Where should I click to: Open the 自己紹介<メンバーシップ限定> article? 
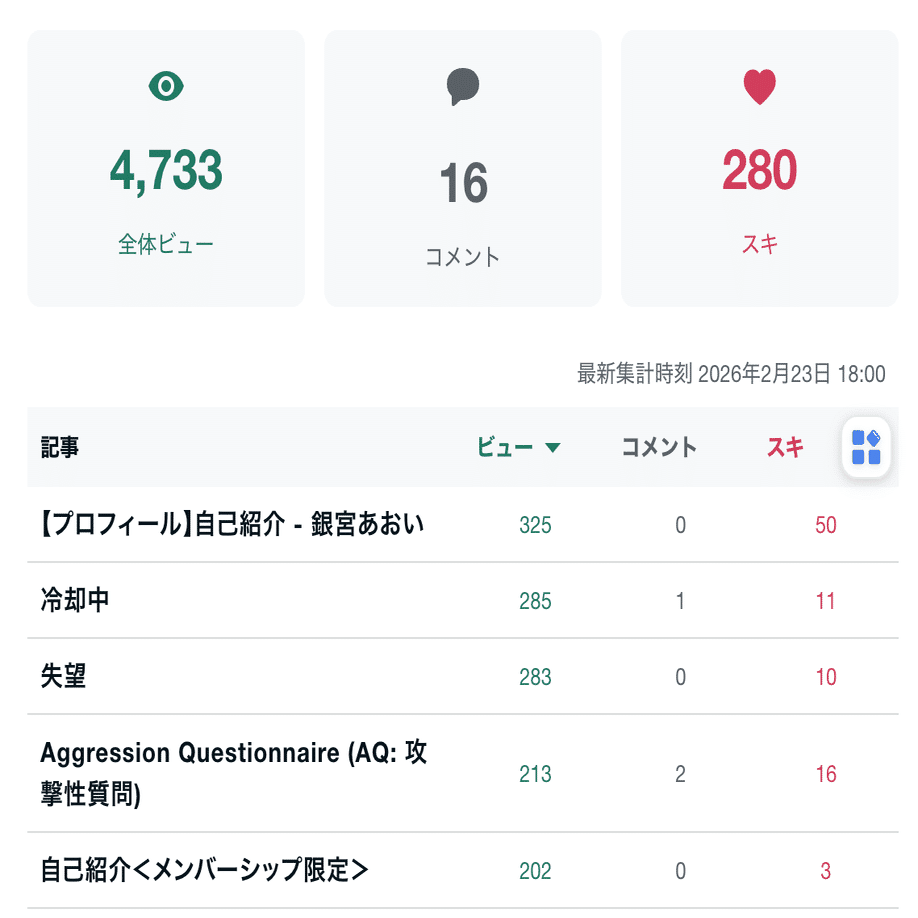click(204, 870)
